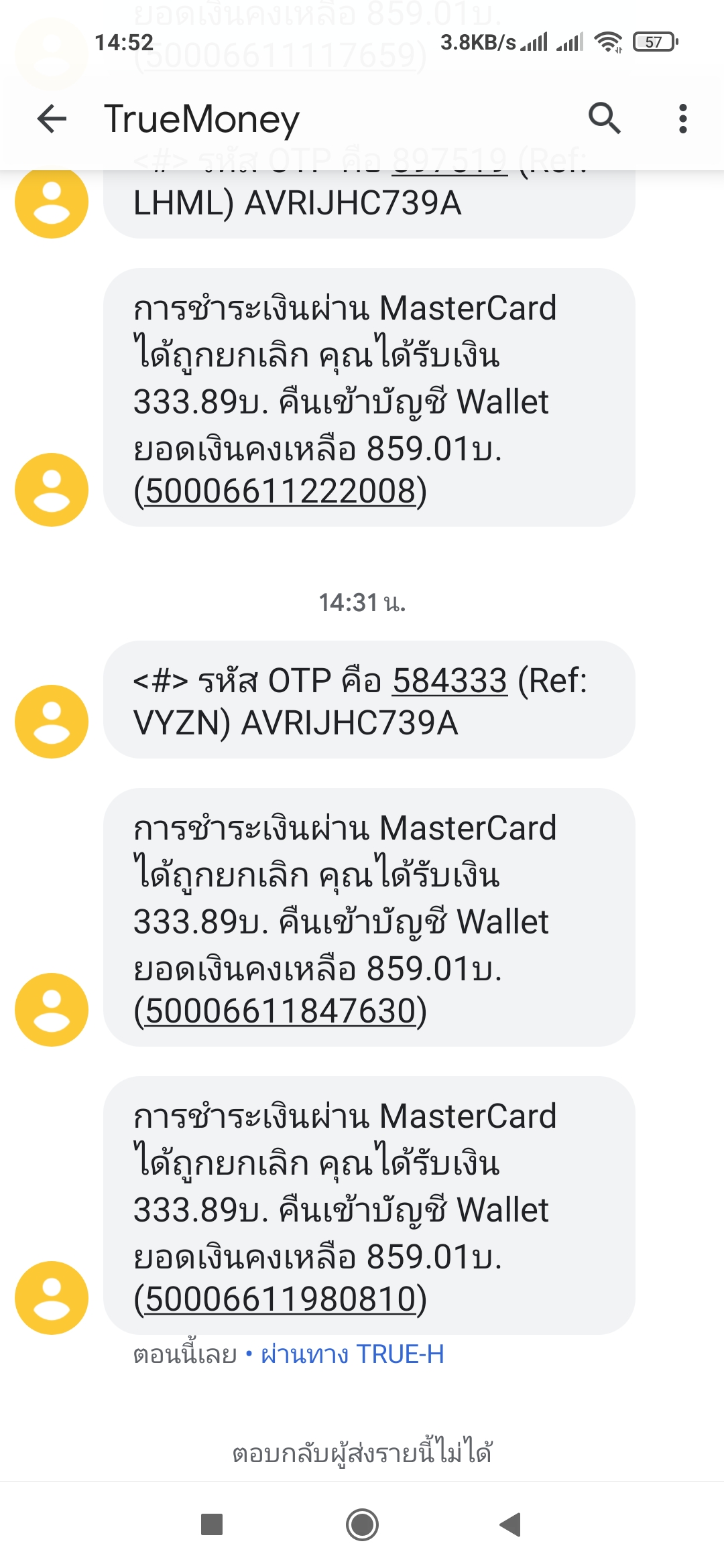Open reference number 50006611222008
Image resolution: width=724 pixels, height=1568 pixels.
click(x=281, y=491)
